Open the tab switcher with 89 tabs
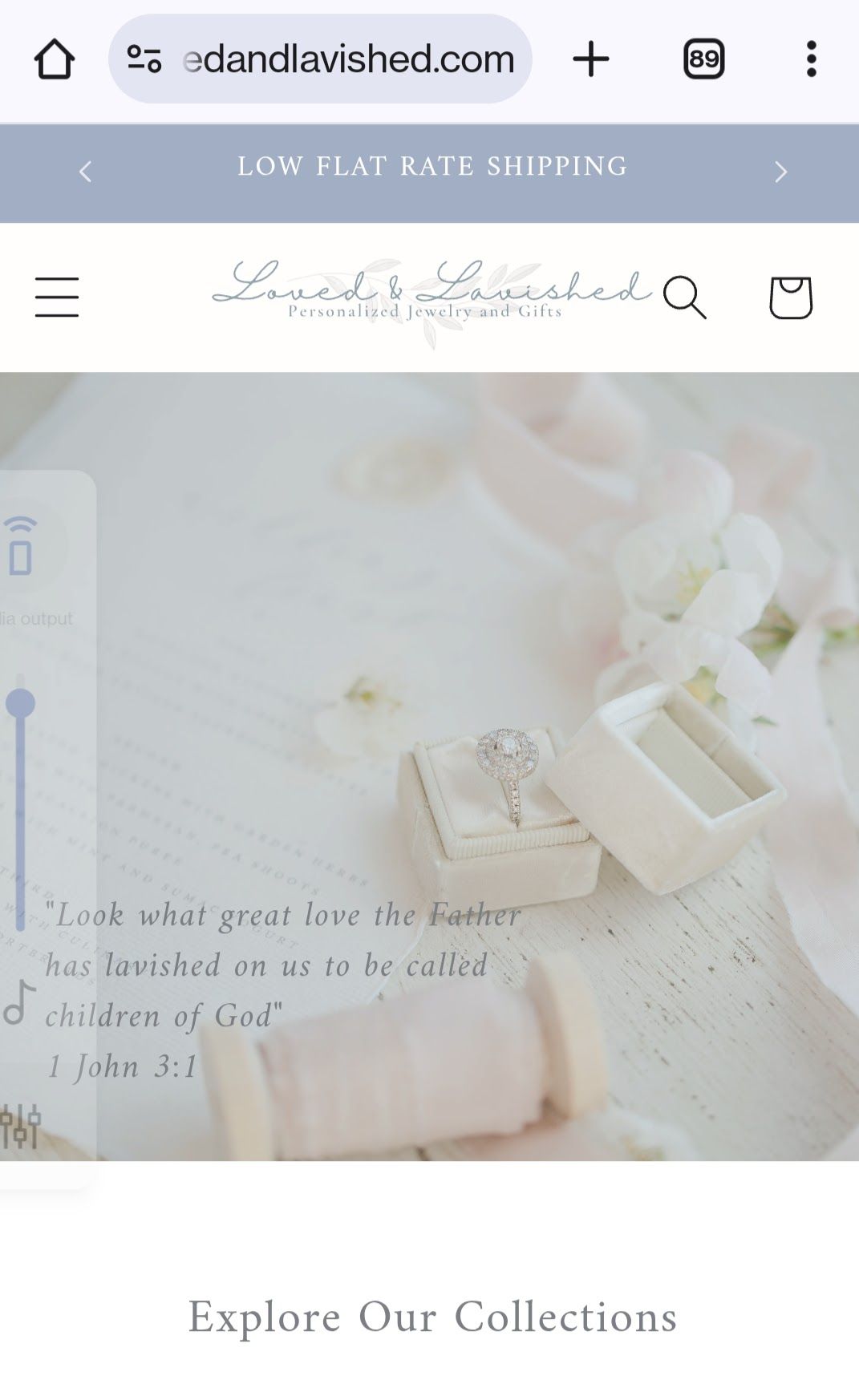The image size is (859, 1400). click(x=703, y=59)
